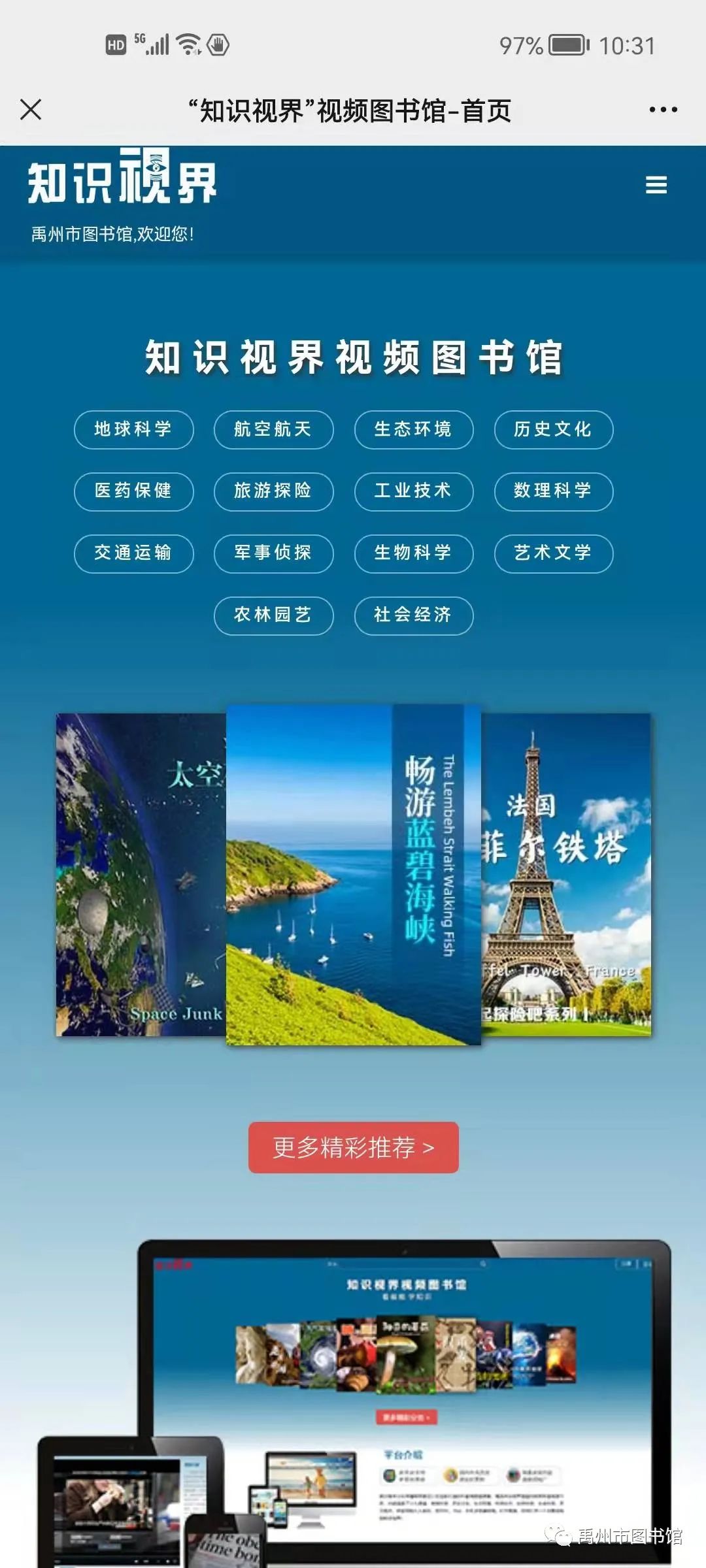The height and width of the screenshot is (1568, 706).
Task: Open the 交通运输 category
Action: pyautogui.click(x=133, y=553)
